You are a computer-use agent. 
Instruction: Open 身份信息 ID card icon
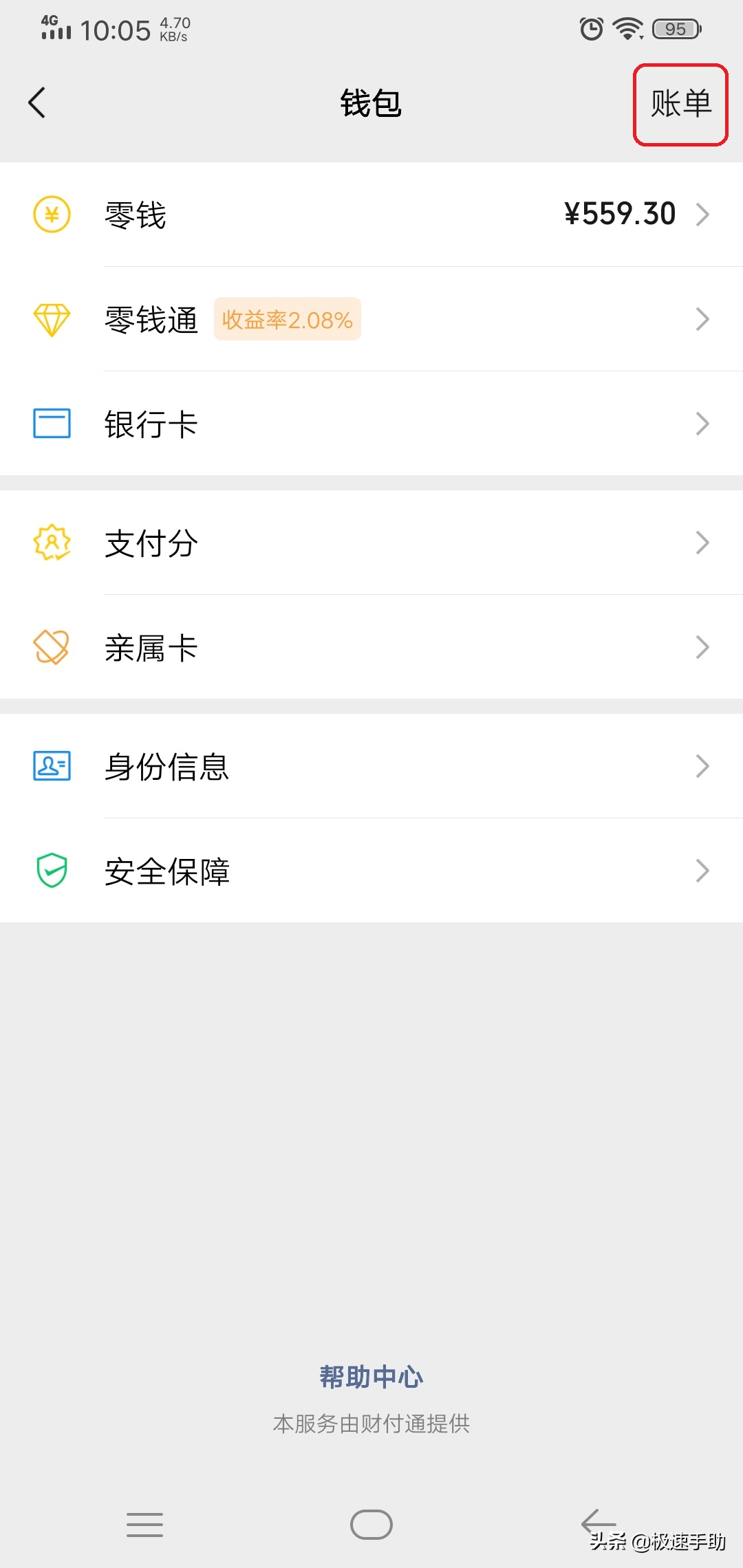coord(51,765)
